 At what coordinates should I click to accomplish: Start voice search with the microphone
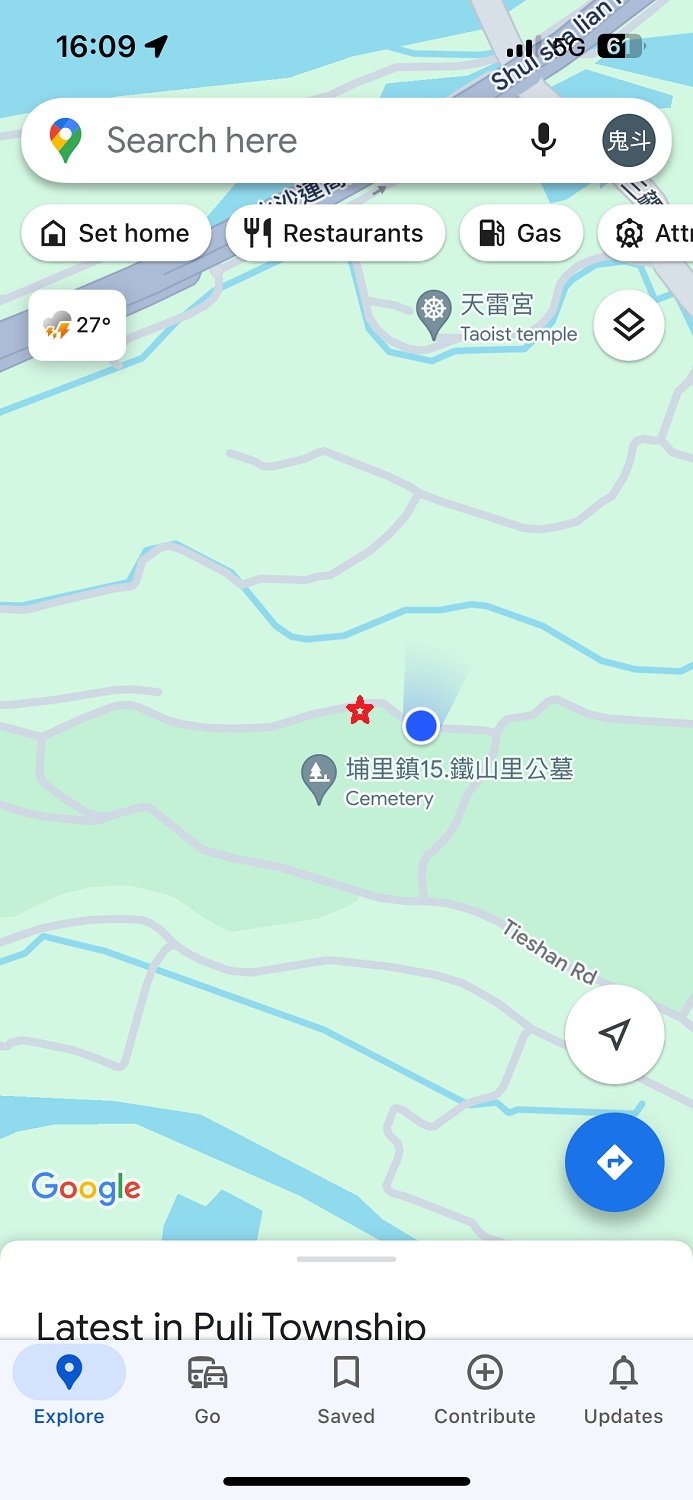pyautogui.click(x=543, y=140)
